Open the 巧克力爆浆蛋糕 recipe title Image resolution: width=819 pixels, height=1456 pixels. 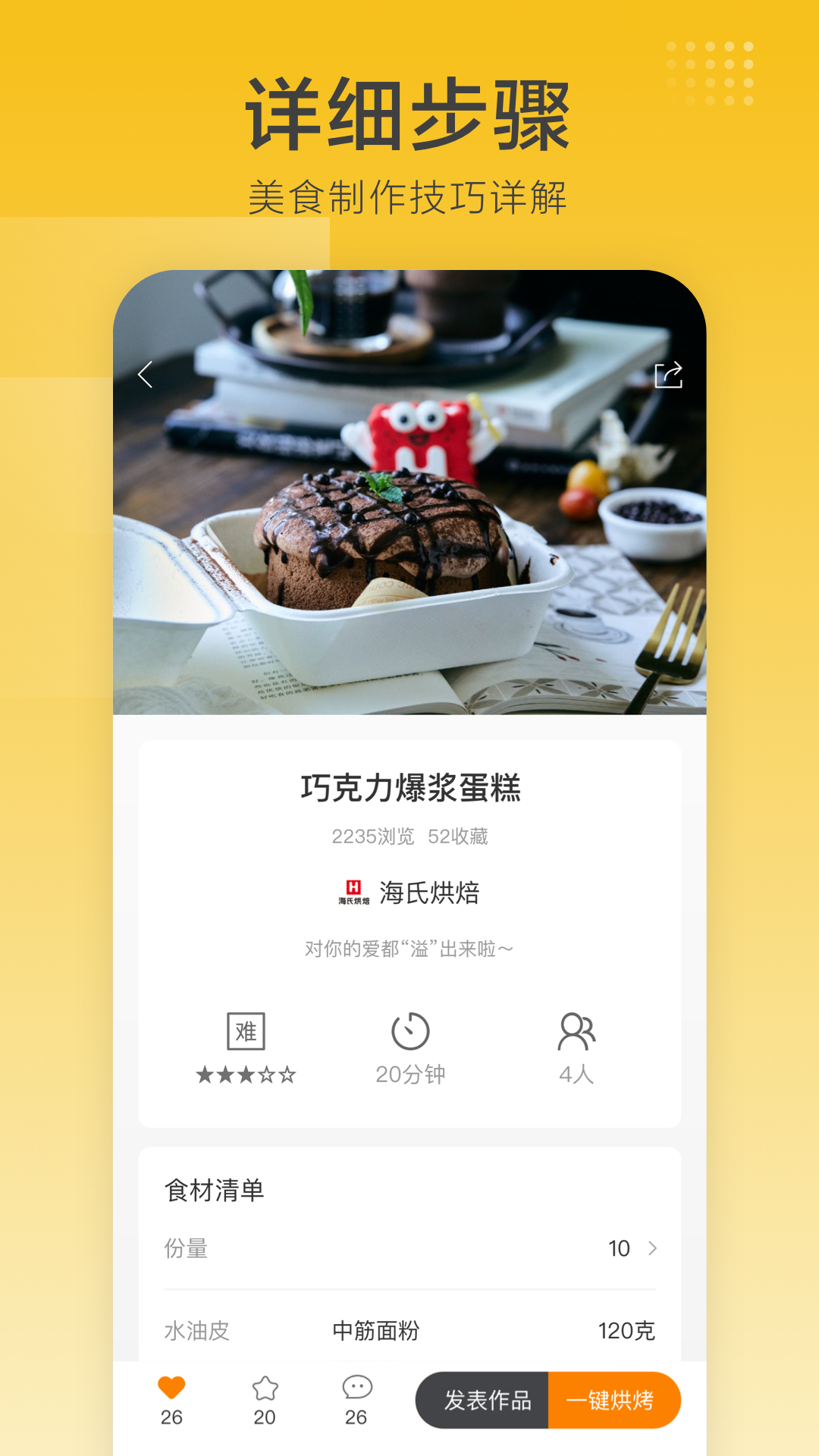[x=409, y=789]
